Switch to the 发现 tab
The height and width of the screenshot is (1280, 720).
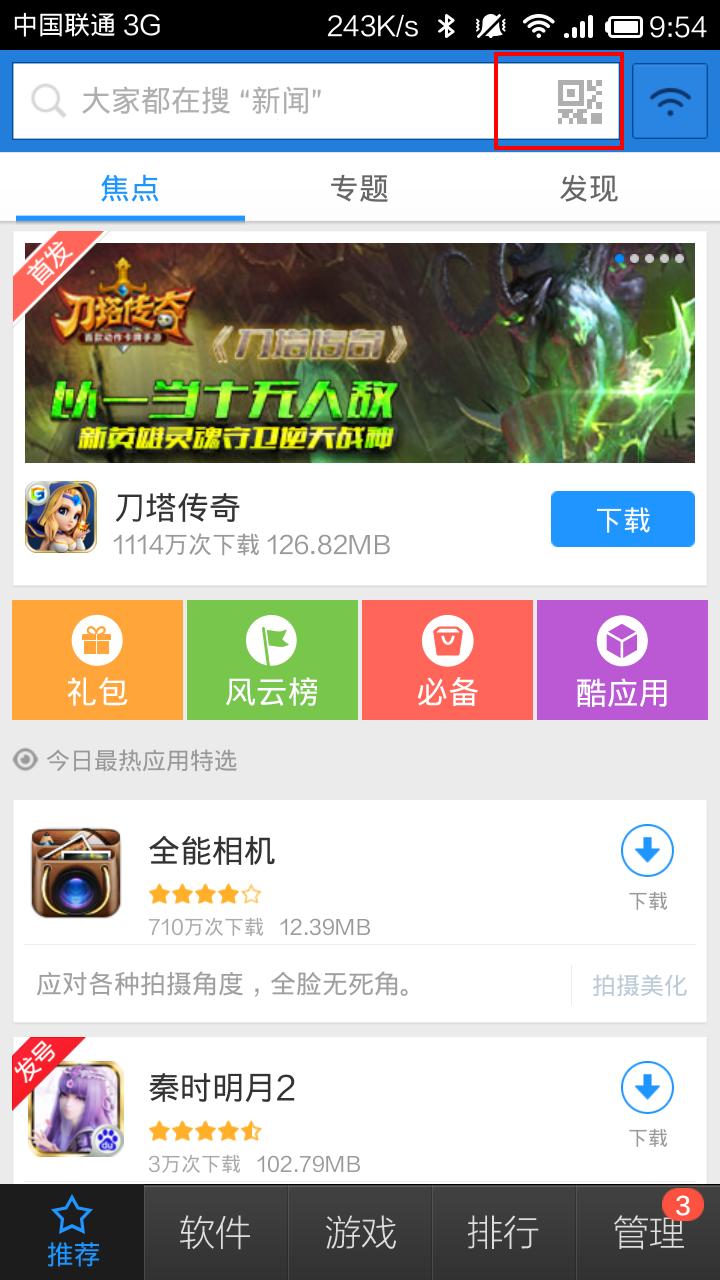pyautogui.click(x=589, y=188)
